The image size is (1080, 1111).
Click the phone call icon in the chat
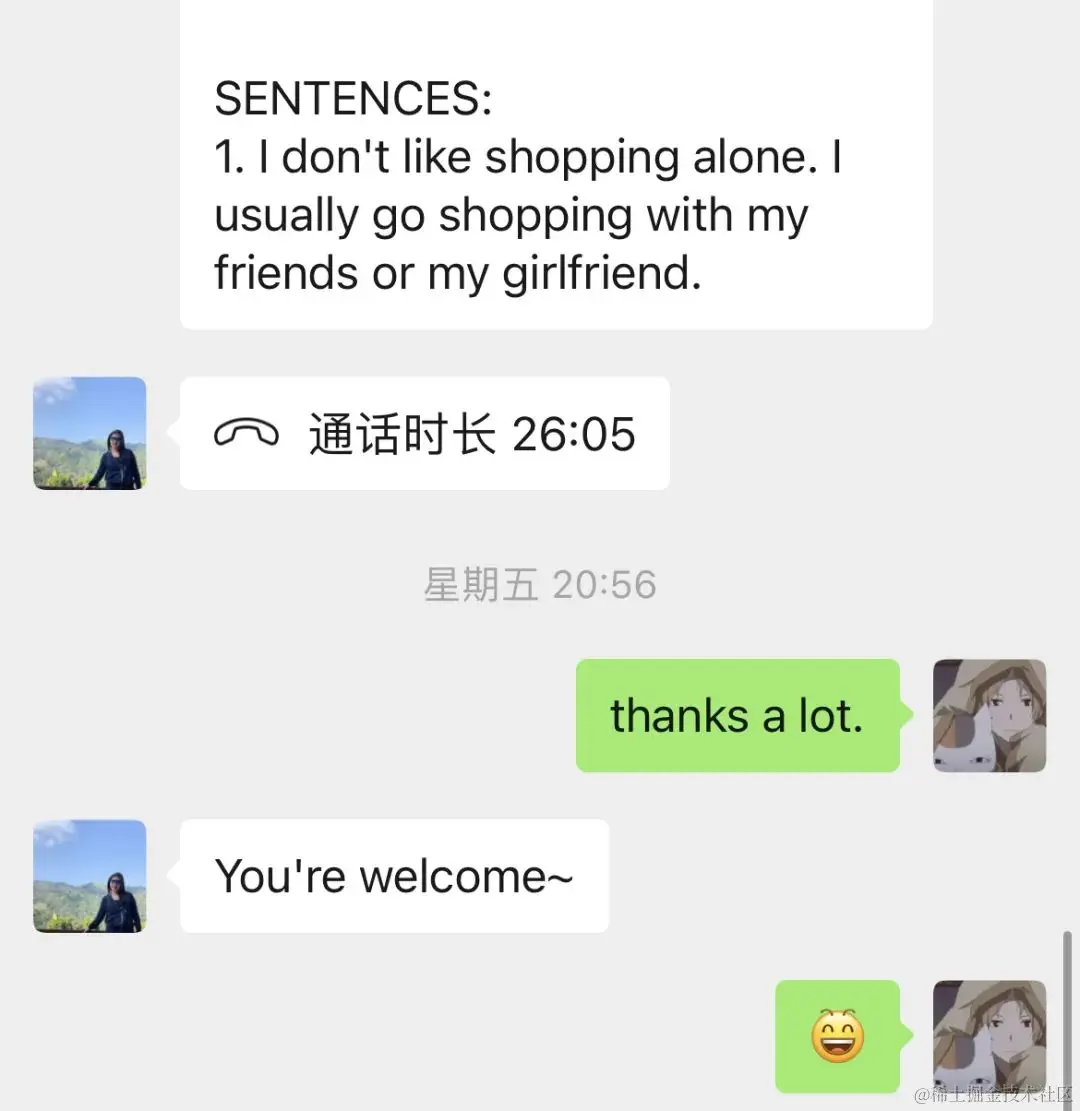246,433
